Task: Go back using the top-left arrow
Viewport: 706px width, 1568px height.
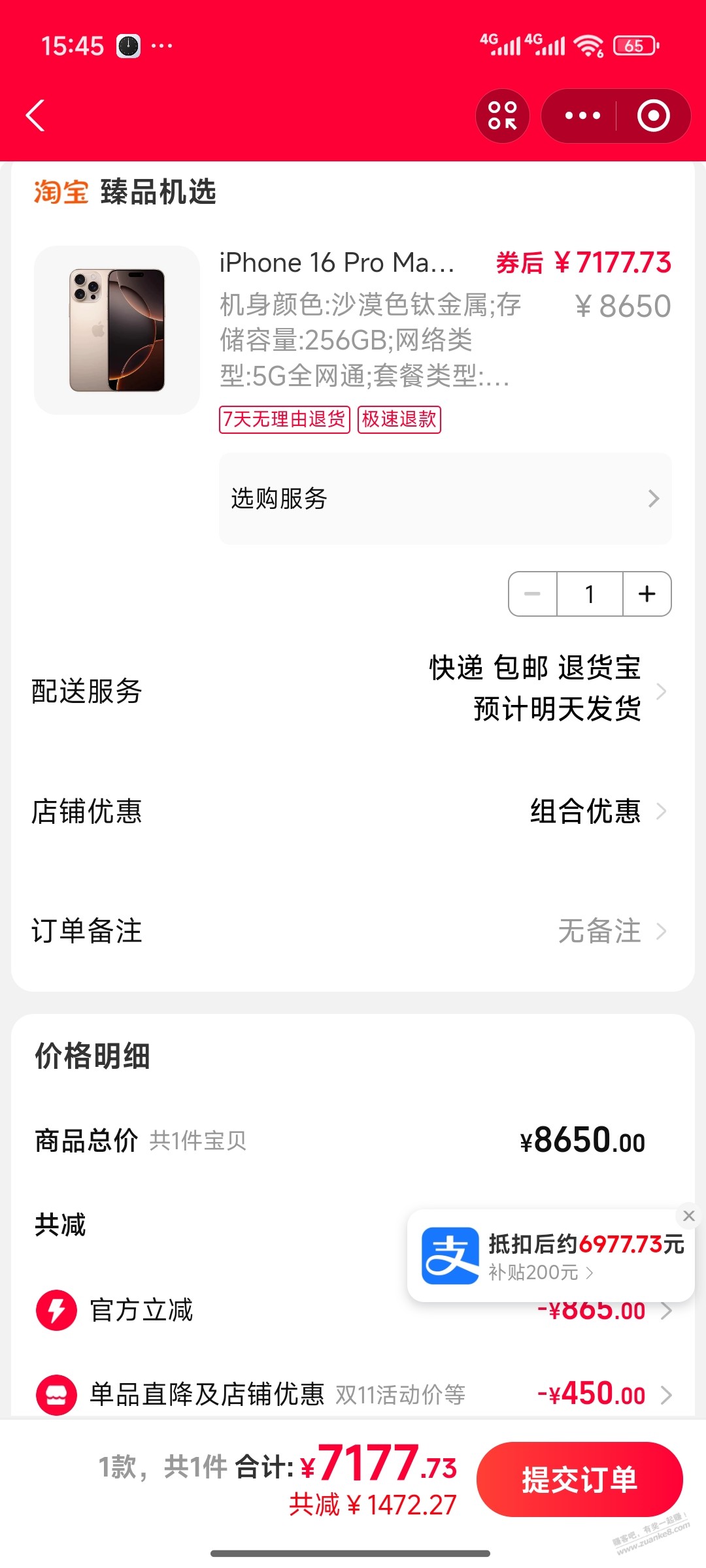Action: pyautogui.click(x=36, y=116)
